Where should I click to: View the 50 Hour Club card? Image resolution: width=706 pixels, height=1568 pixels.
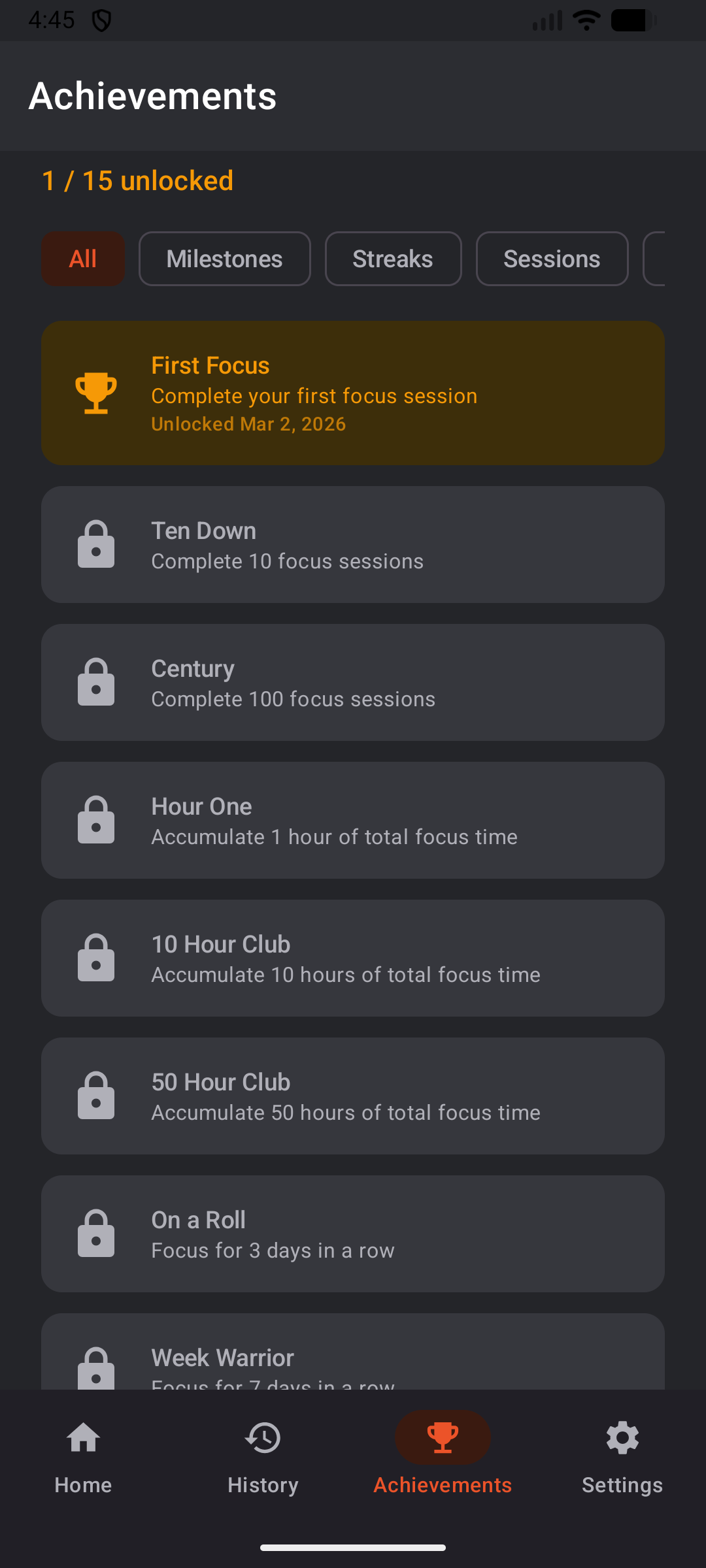353,1096
